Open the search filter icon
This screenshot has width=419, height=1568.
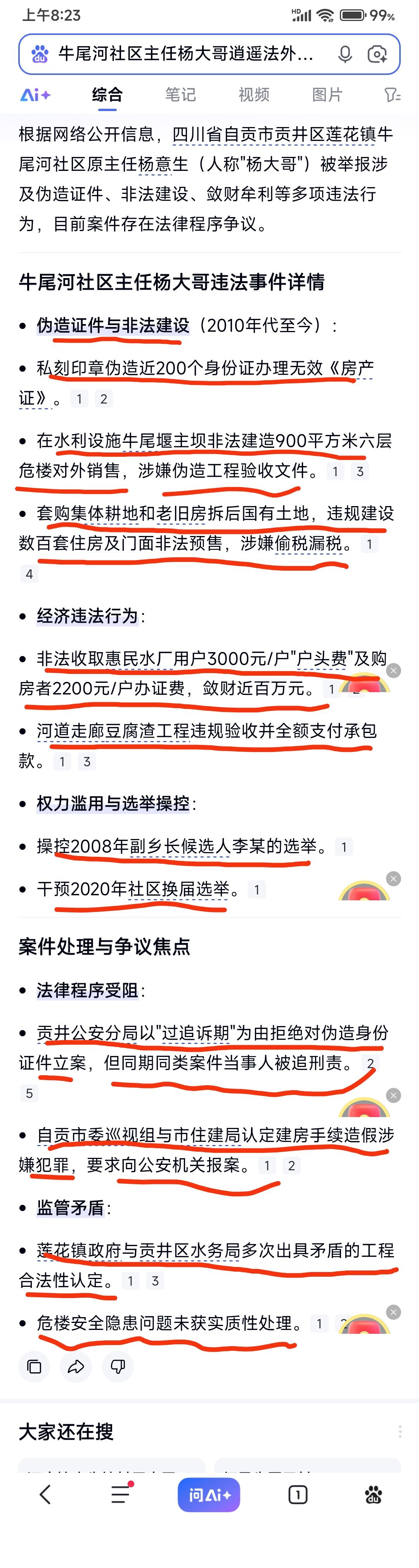[392, 94]
